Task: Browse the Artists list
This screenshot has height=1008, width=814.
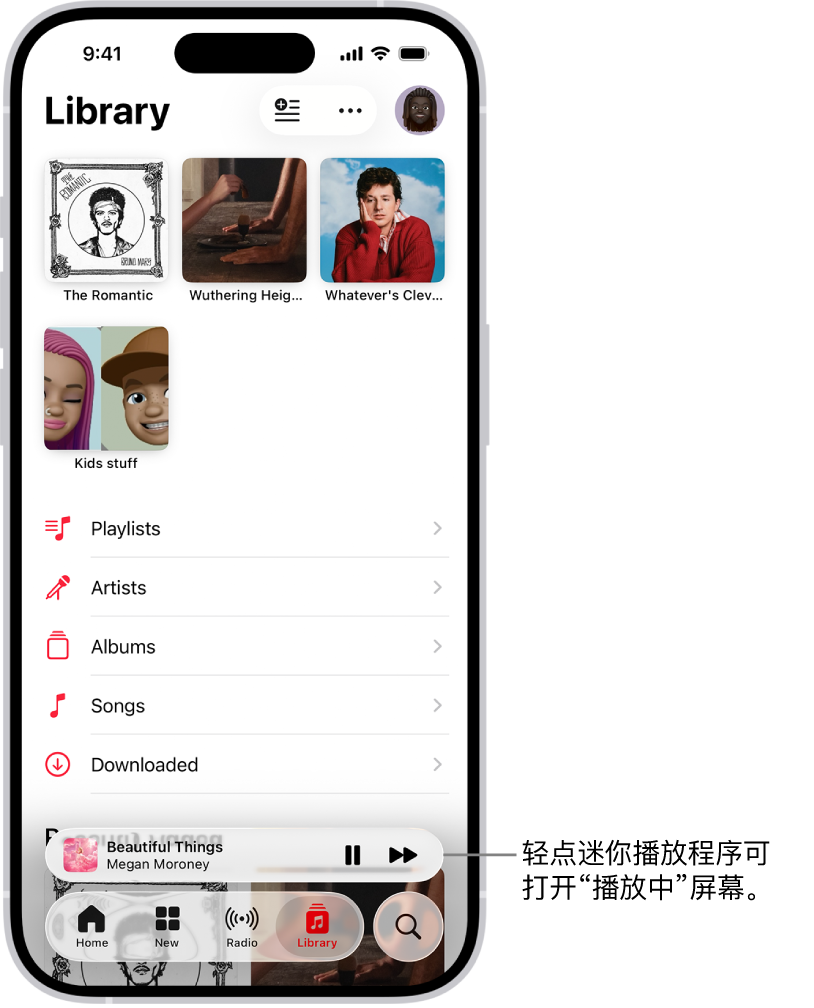Action: (x=246, y=587)
